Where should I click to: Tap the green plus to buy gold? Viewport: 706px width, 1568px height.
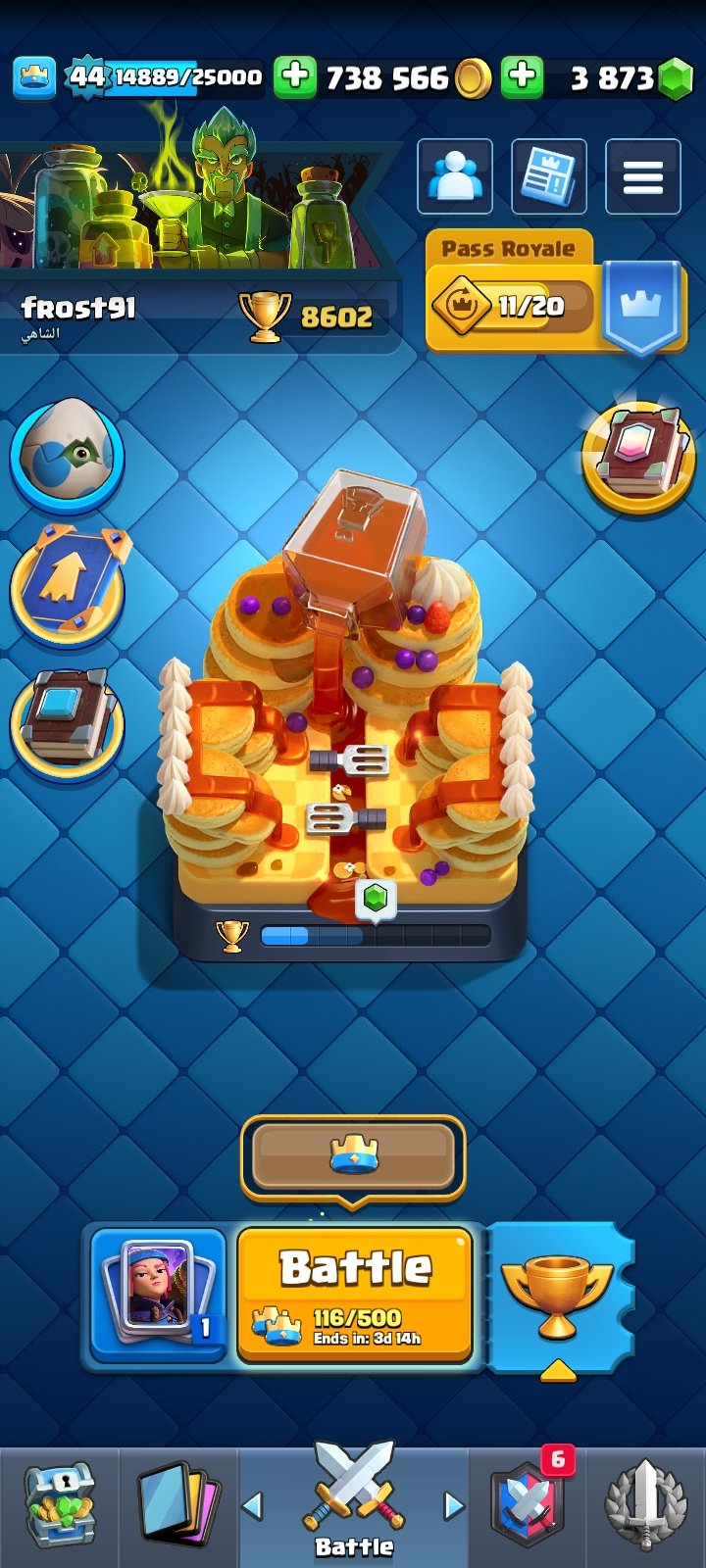[x=294, y=76]
